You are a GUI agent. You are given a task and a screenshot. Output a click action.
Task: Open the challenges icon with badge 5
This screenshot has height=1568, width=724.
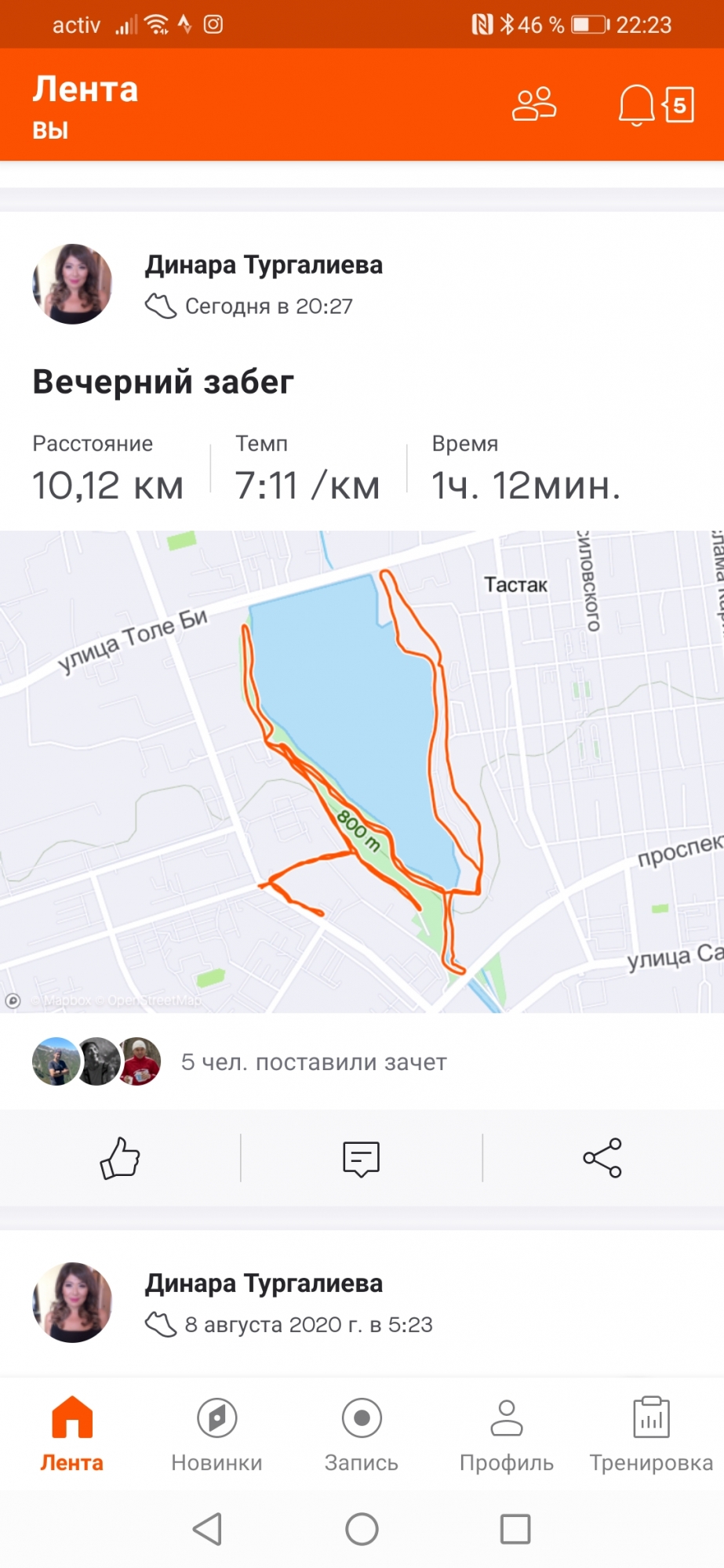pos(679,104)
